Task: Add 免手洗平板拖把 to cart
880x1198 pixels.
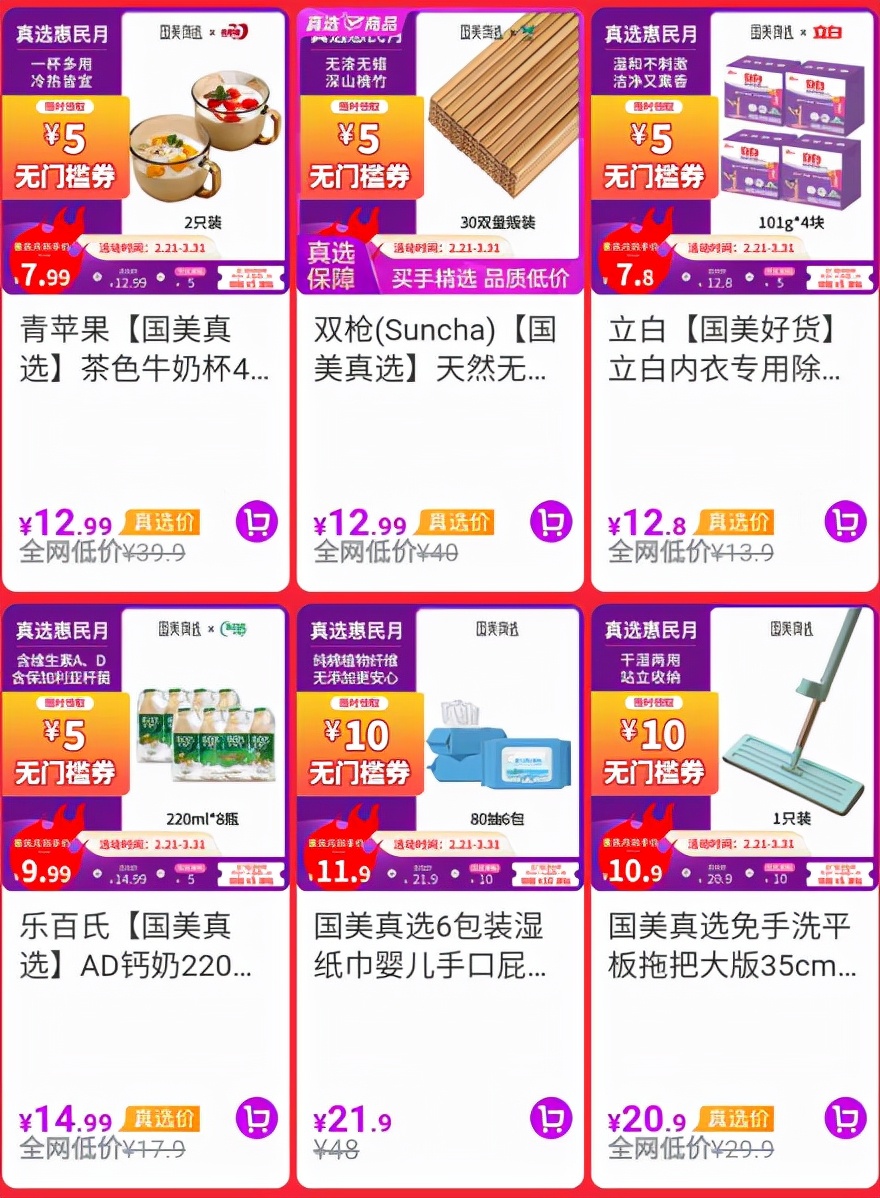Action: pyautogui.click(x=845, y=1118)
